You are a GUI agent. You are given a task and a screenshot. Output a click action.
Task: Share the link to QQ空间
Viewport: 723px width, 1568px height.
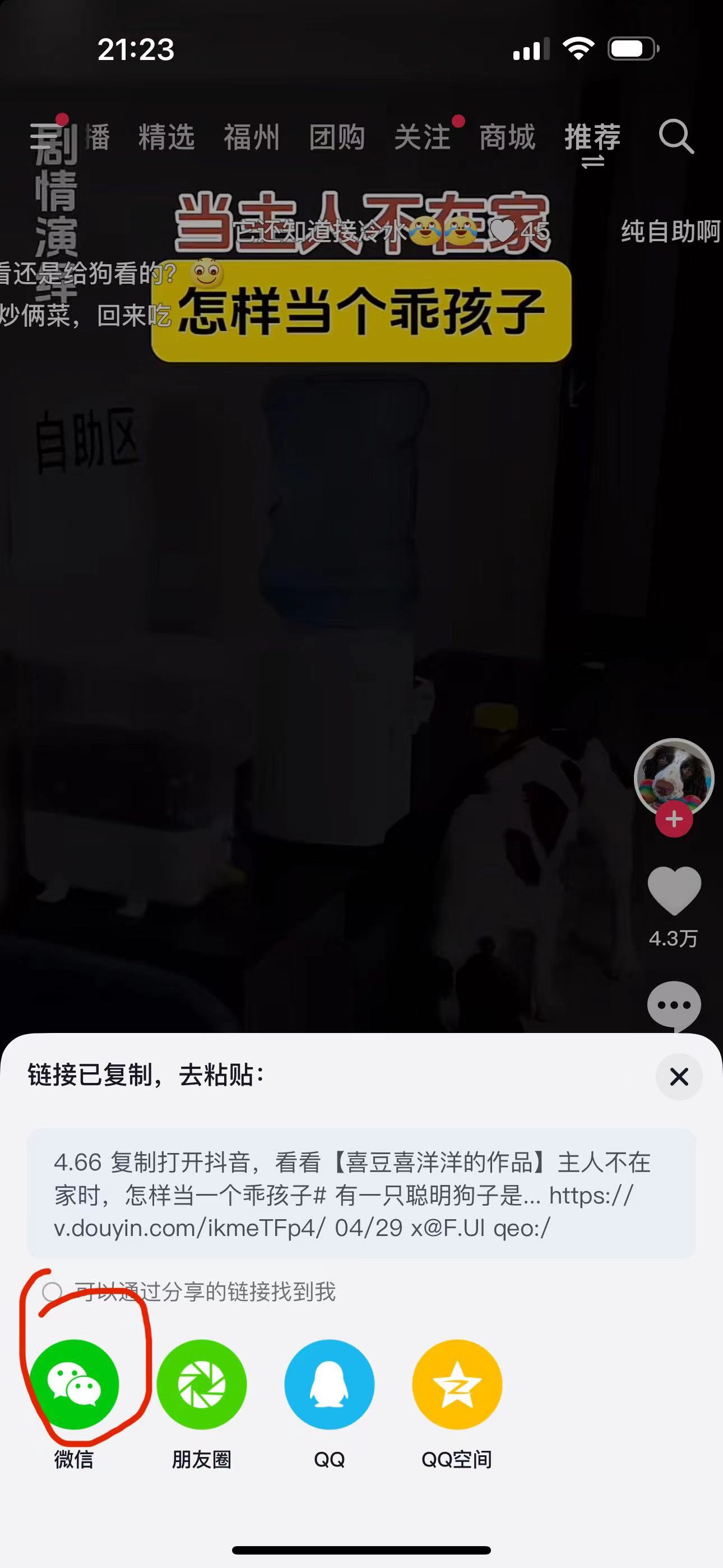(x=457, y=1383)
